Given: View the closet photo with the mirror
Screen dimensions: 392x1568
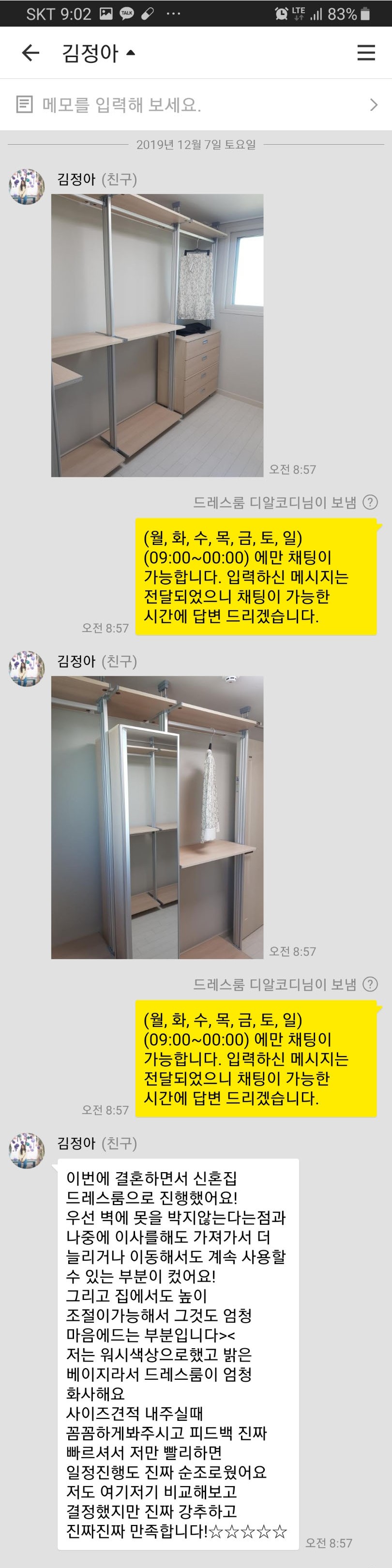Looking at the screenshot, I should click(x=157, y=817).
